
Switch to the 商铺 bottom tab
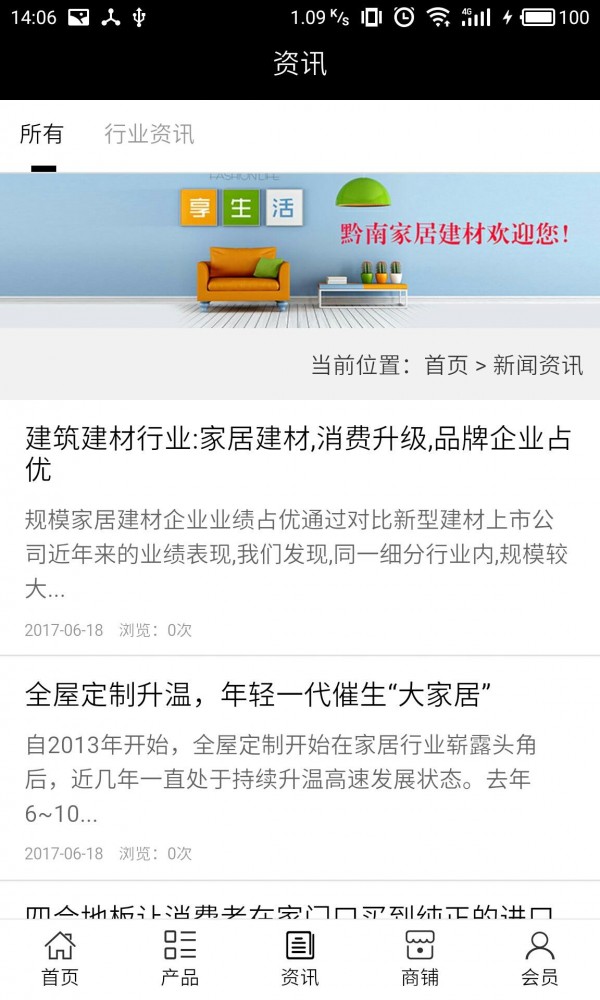pyautogui.click(x=420, y=958)
